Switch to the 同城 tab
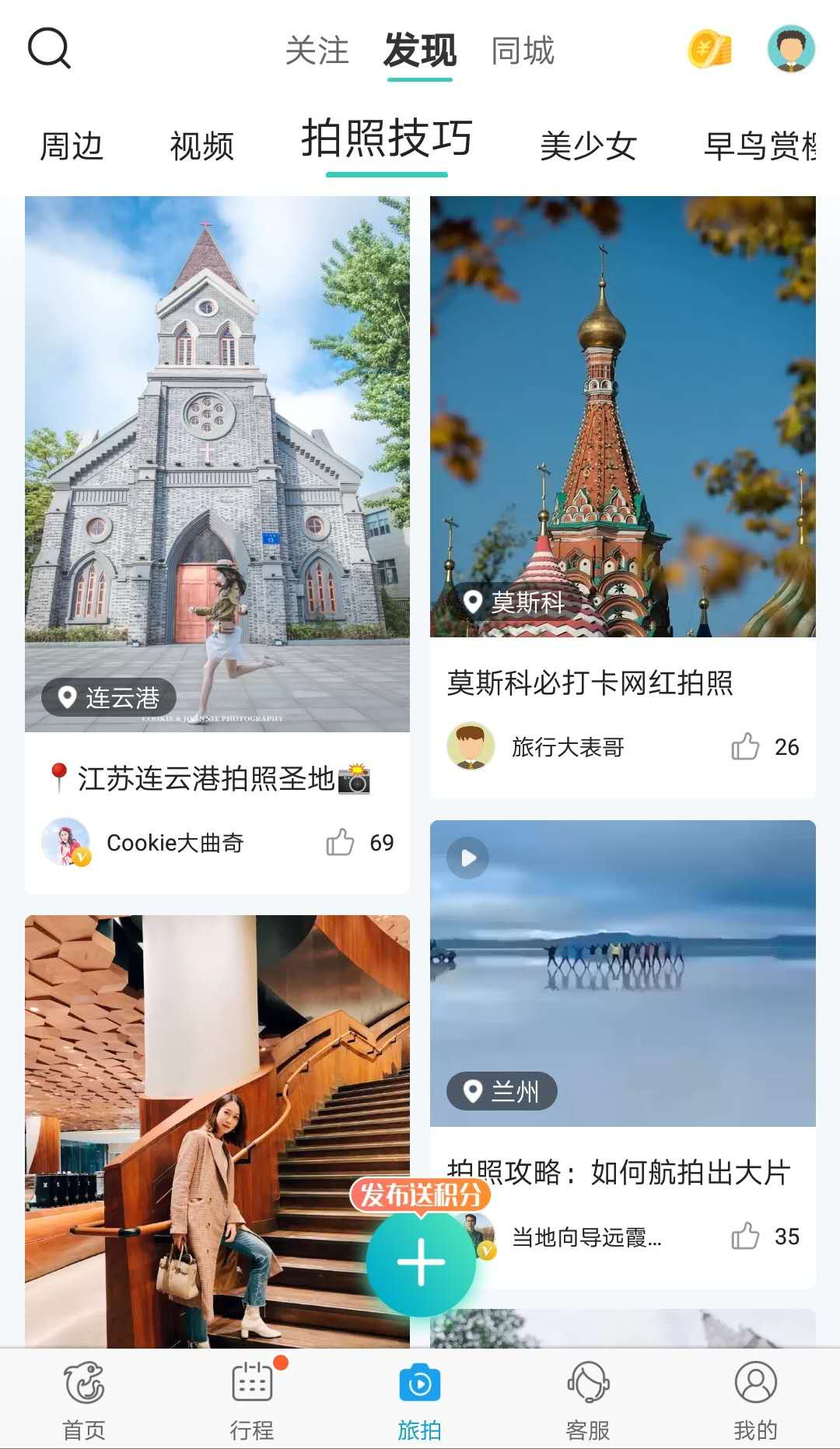Image resolution: width=840 pixels, height=1449 pixels. click(523, 51)
